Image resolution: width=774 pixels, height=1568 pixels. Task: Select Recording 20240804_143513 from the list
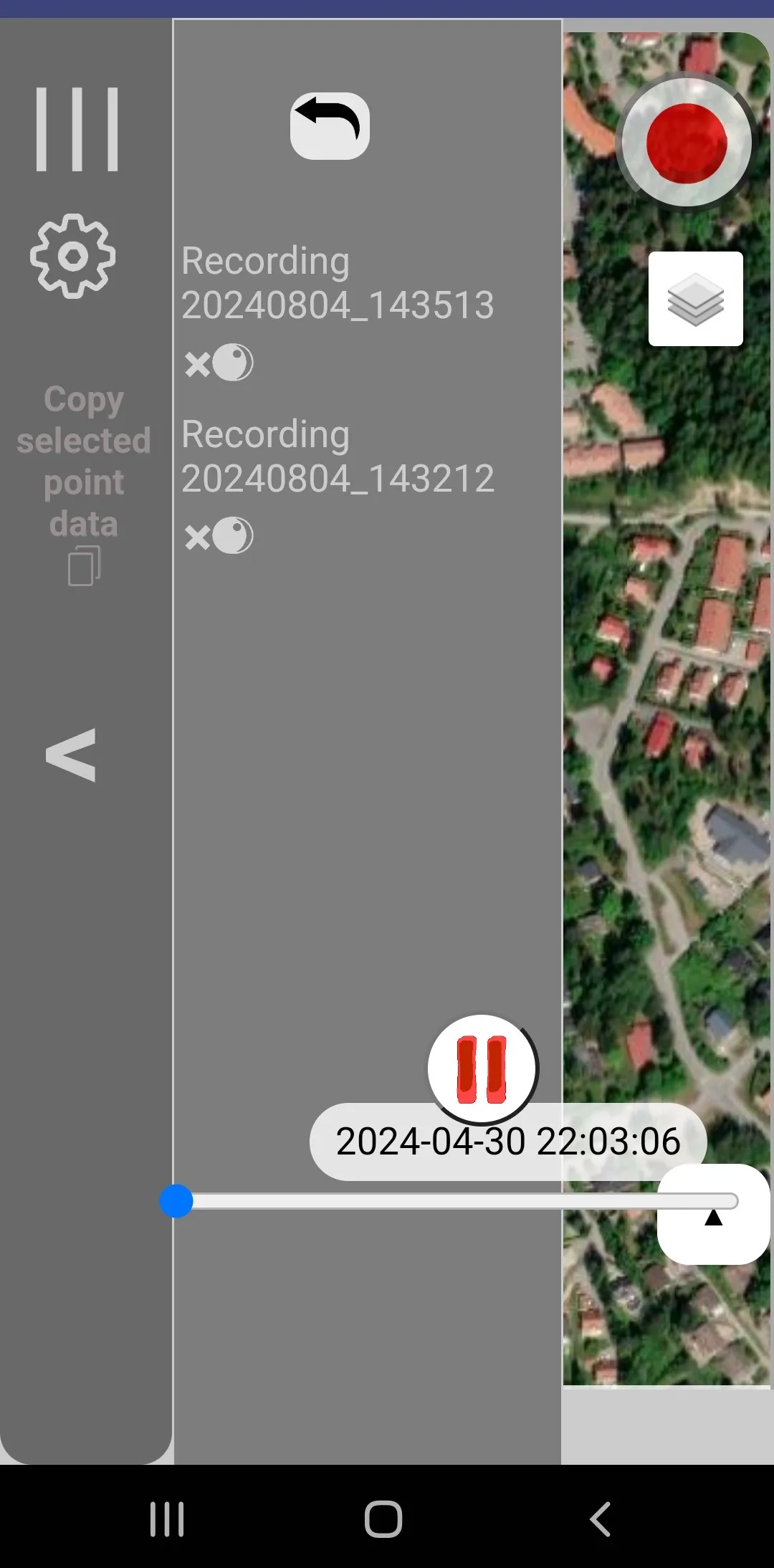[x=337, y=282]
